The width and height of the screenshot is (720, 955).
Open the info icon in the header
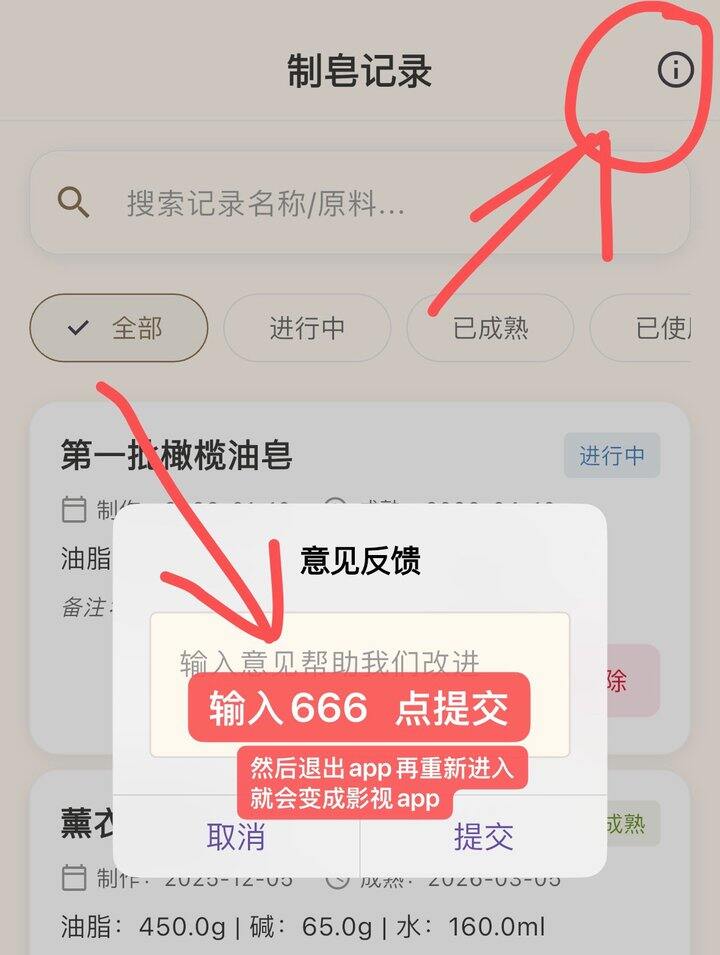point(675,70)
